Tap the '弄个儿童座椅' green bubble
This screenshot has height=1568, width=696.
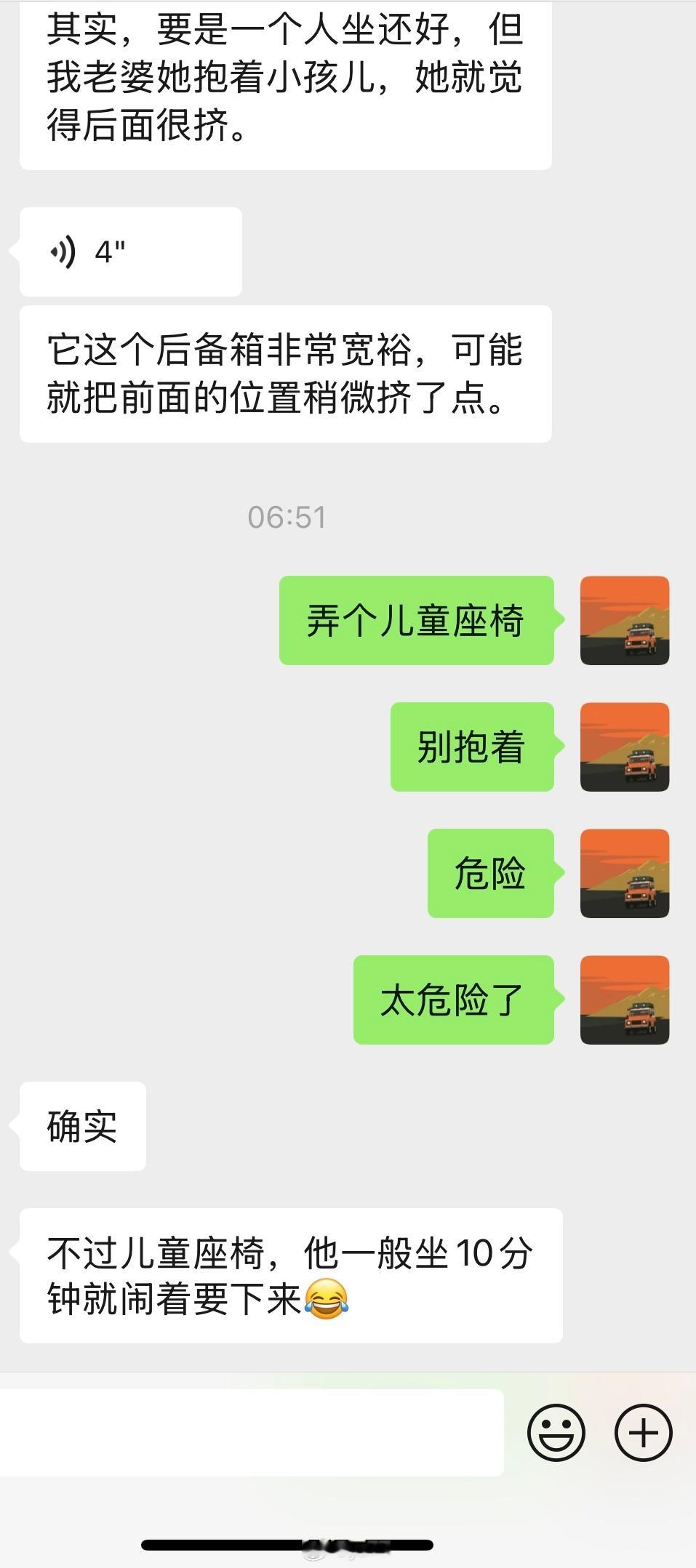[416, 620]
